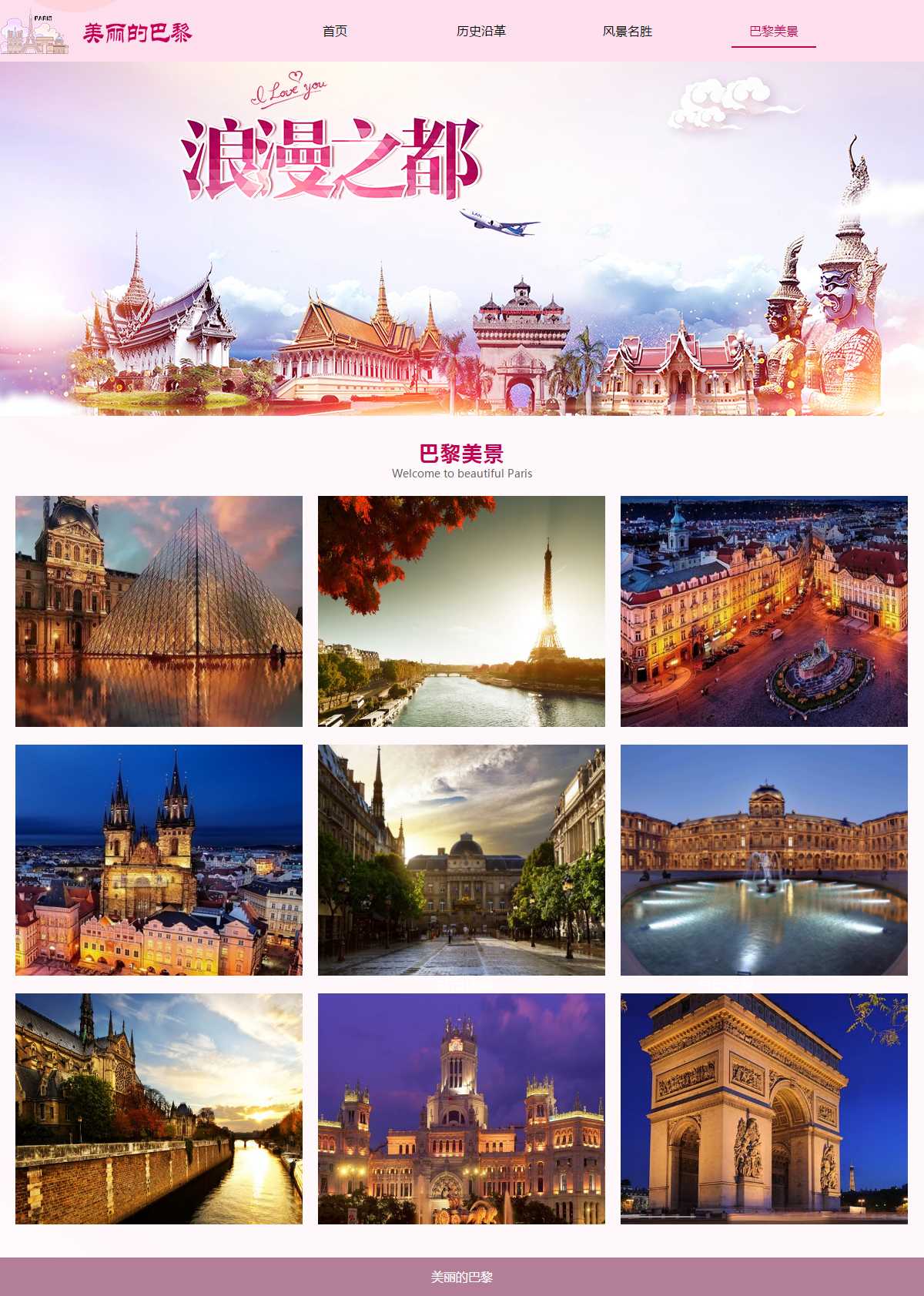Open the Arc de Triomphe photo
Screen dimensions: 924x1296
(764, 1109)
